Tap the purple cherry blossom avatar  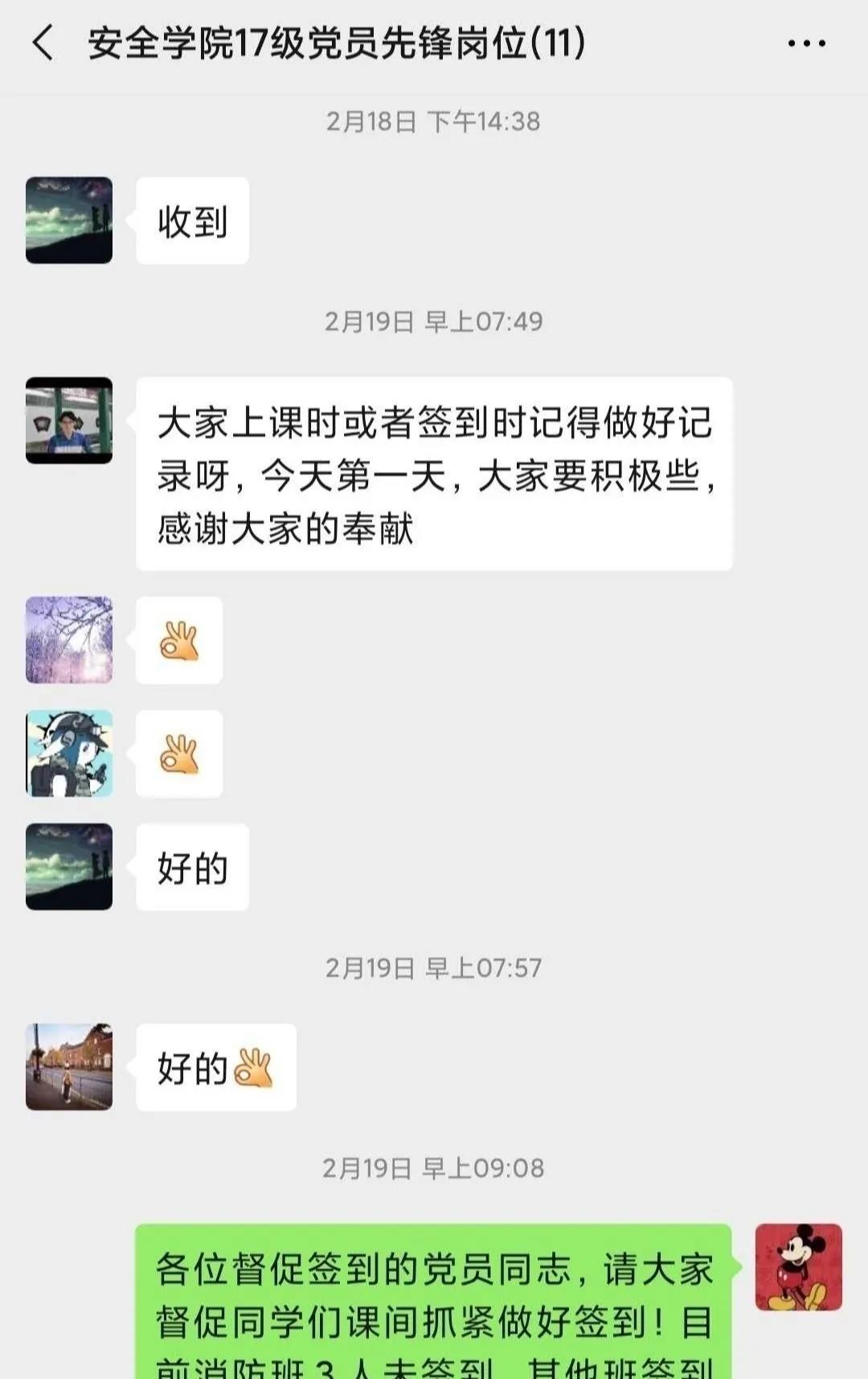click(x=69, y=640)
